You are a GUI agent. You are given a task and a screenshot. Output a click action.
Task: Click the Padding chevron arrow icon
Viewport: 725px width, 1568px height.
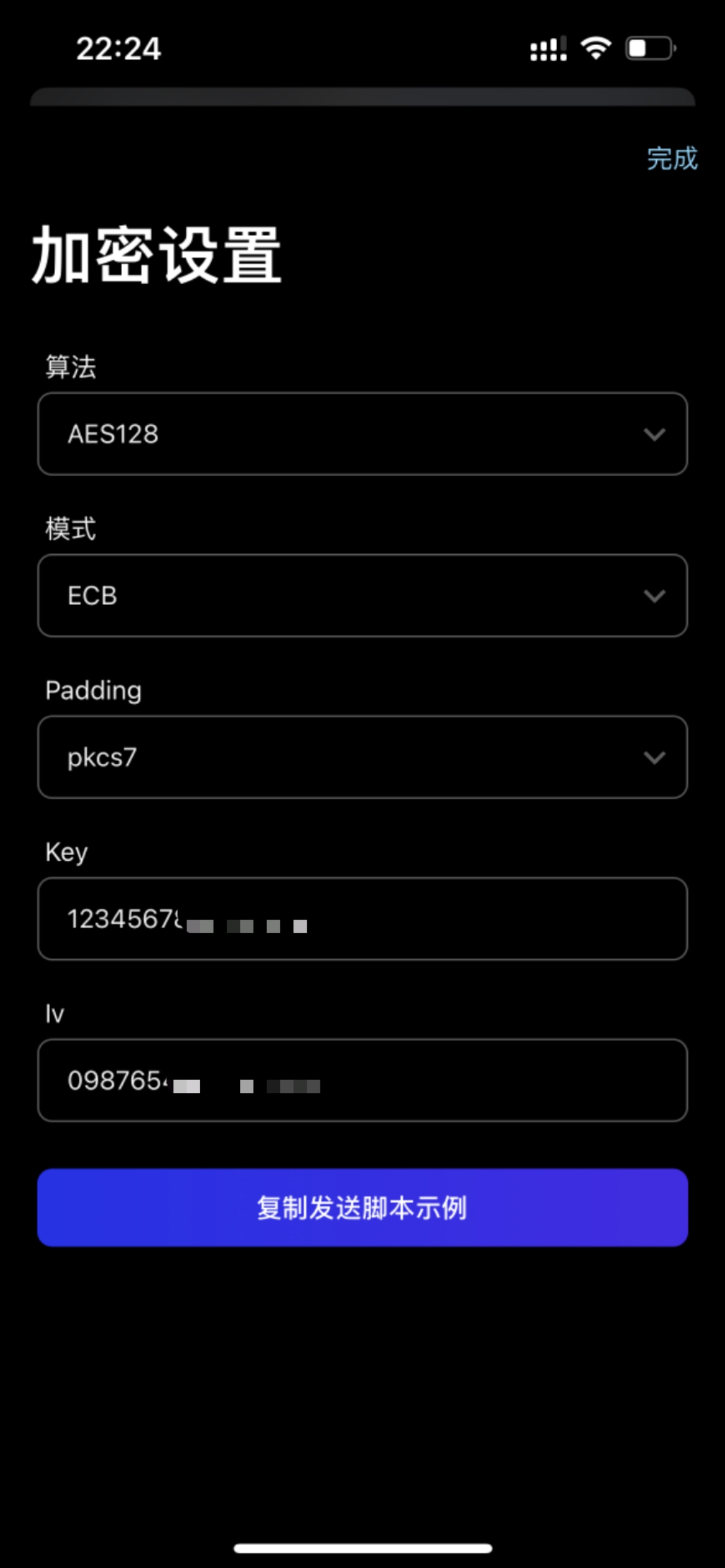(654, 757)
